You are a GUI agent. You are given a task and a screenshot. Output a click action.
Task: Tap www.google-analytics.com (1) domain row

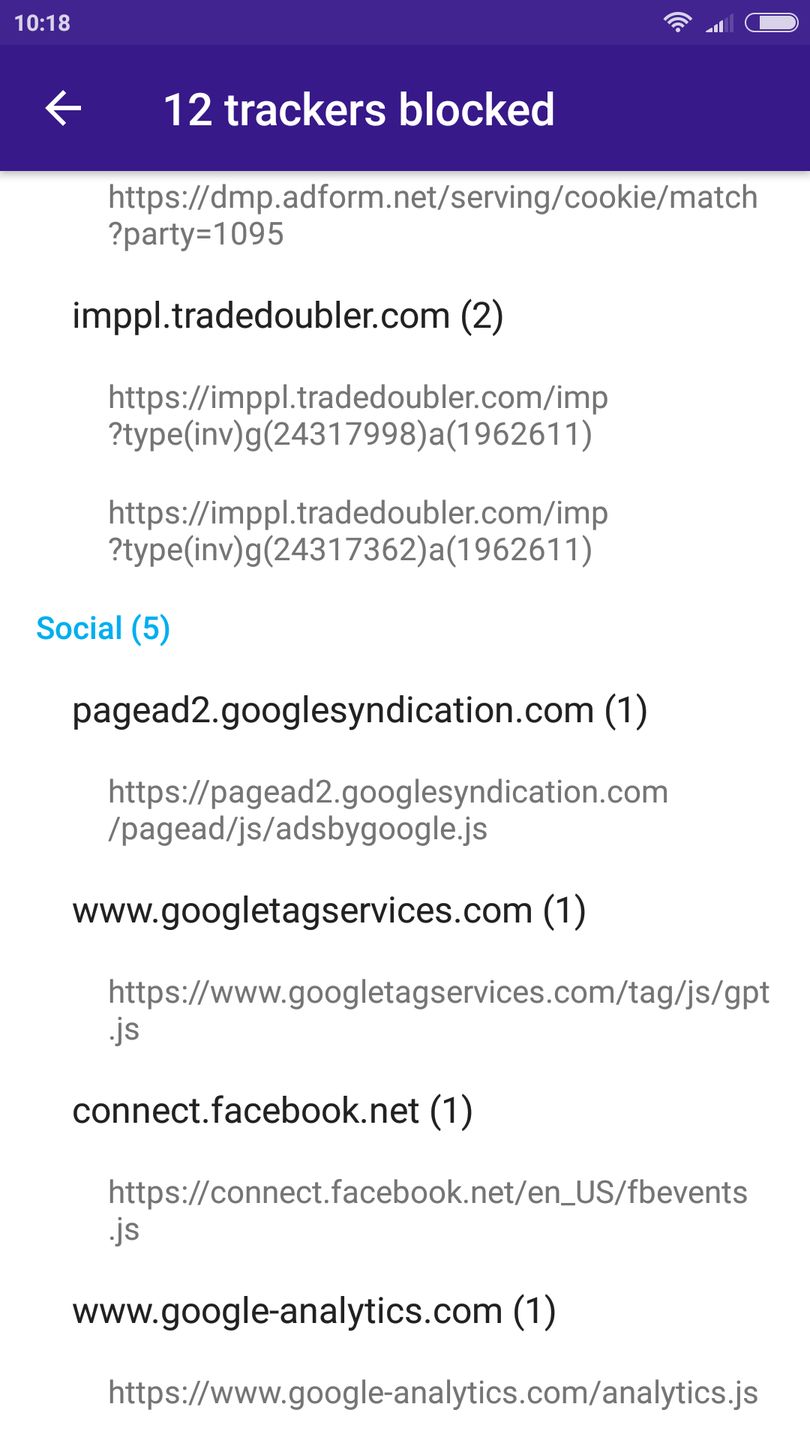tap(314, 1310)
